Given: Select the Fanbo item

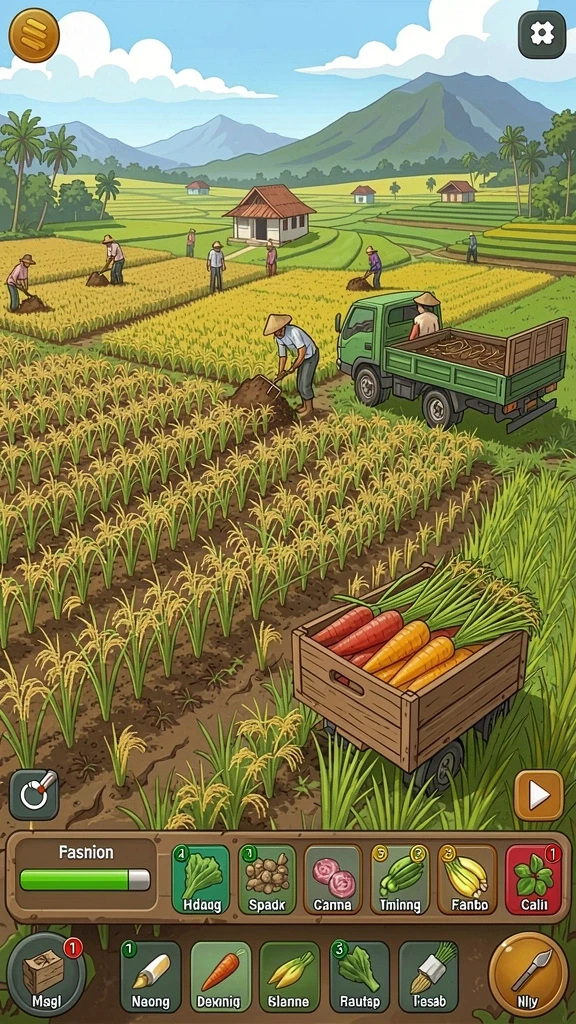Looking at the screenshot, I should tap(467, 879).
